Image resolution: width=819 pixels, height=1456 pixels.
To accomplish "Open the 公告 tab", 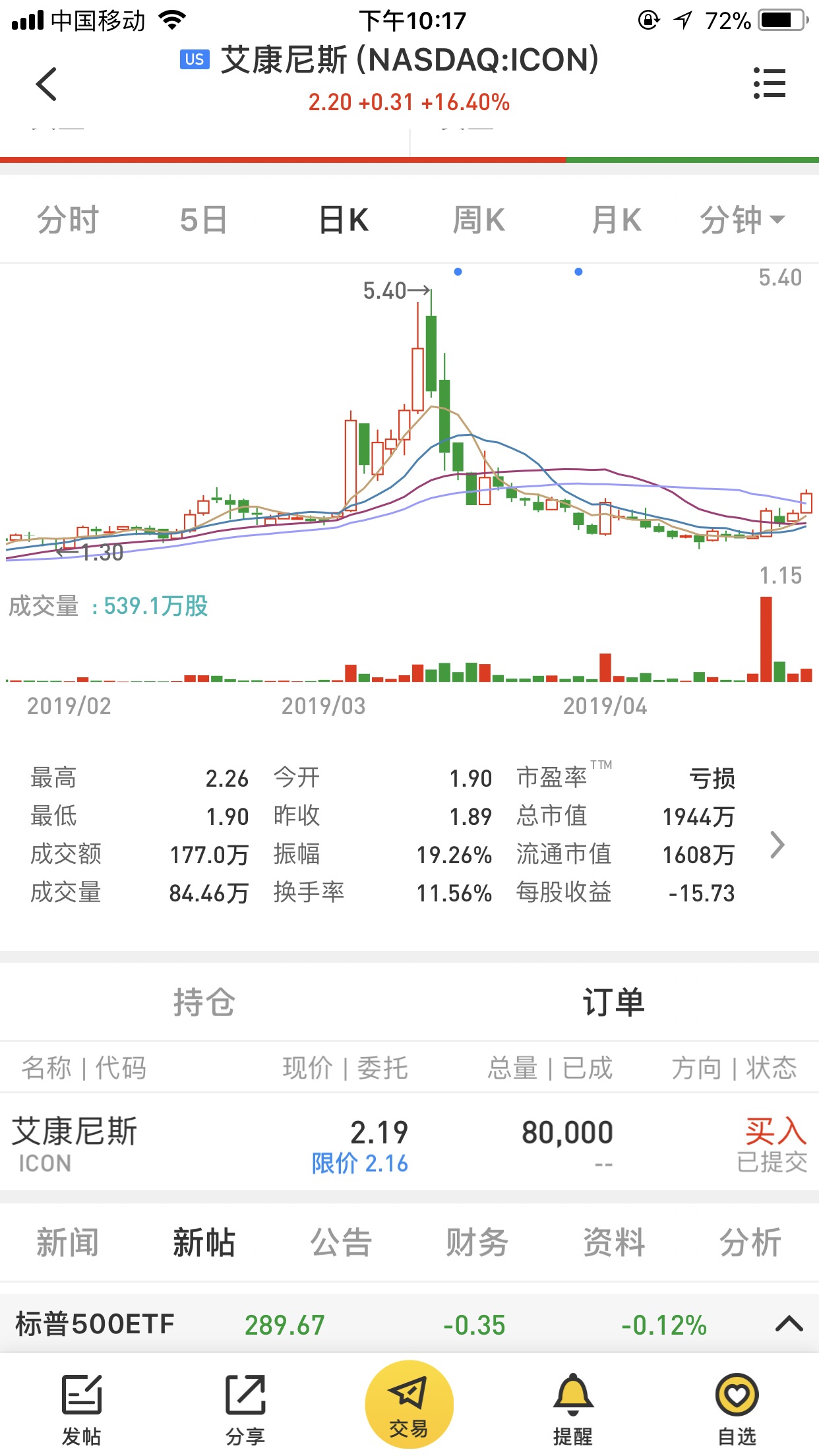I will [341, 1242].
